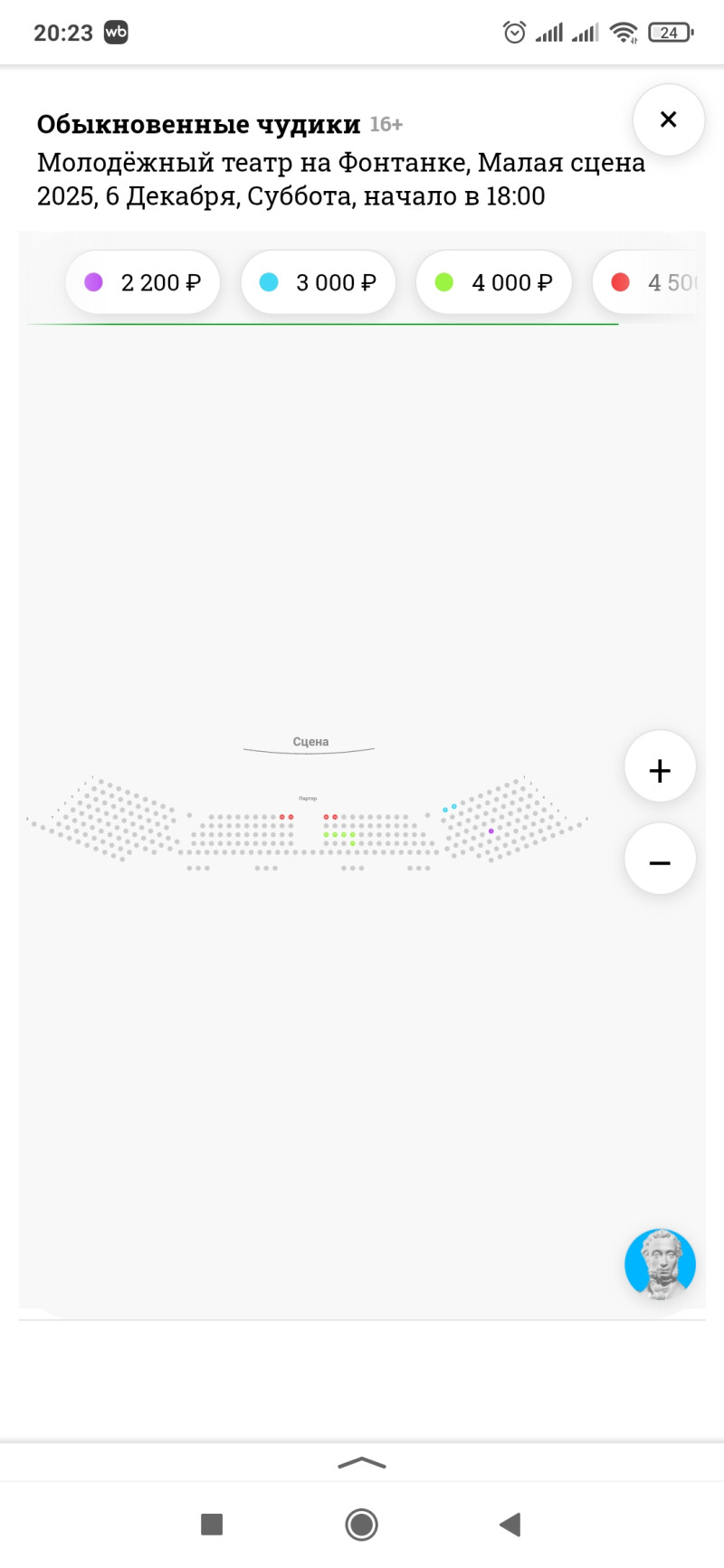This screenshot has height=1568, width=724.
Task: Go to the home screen via the system button
Action: pyautogui.click(x=361, y=1525)
